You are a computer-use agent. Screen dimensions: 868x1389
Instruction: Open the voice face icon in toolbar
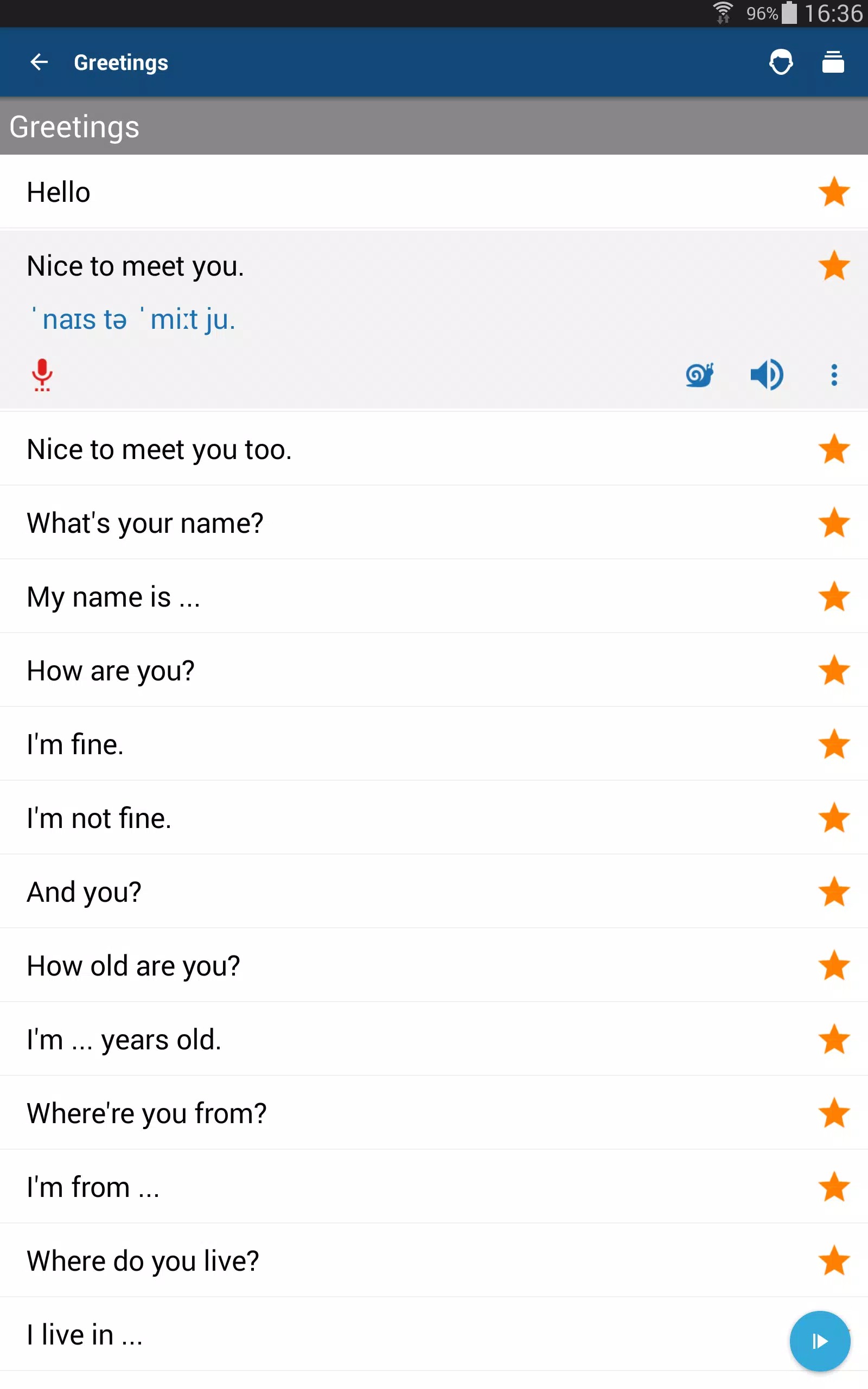click(781, 61)
